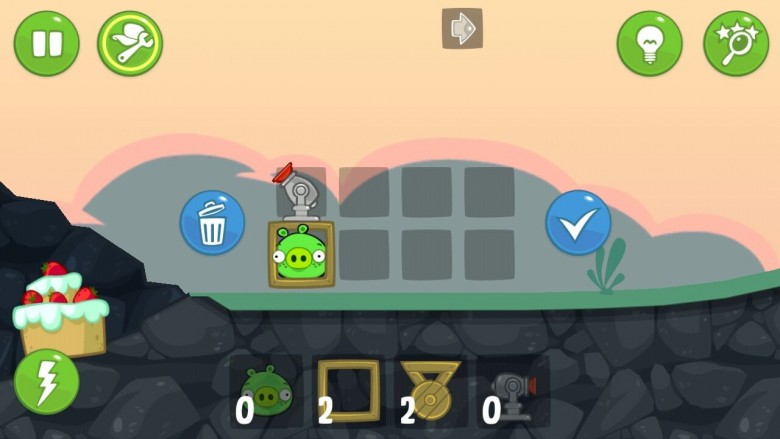Image resolution: width=780 pixels, height=439 pixels.
Task: Tap the arrow button at top center
Action: (462, 29)
